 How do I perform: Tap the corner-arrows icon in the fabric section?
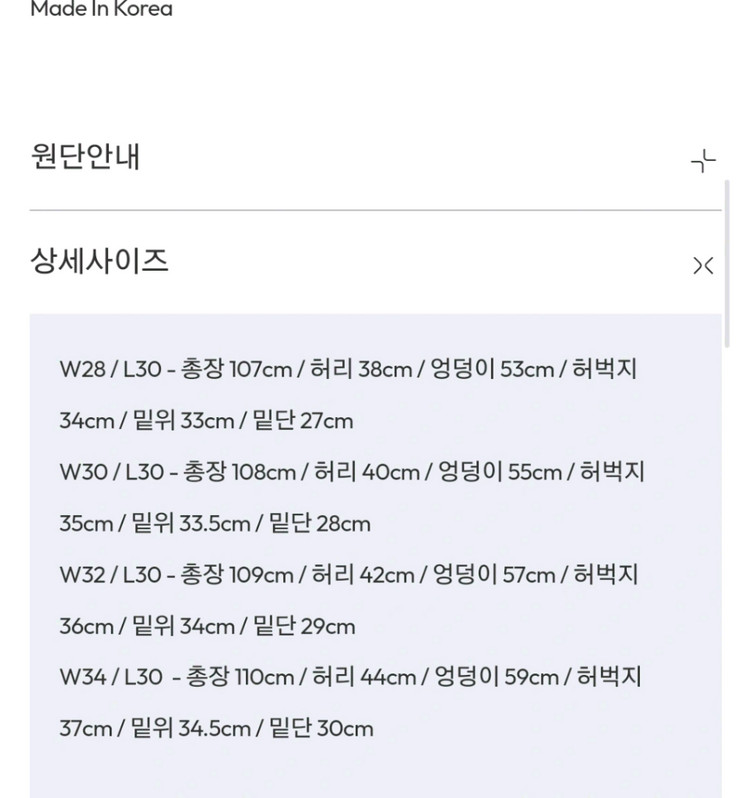pos(703,158)
